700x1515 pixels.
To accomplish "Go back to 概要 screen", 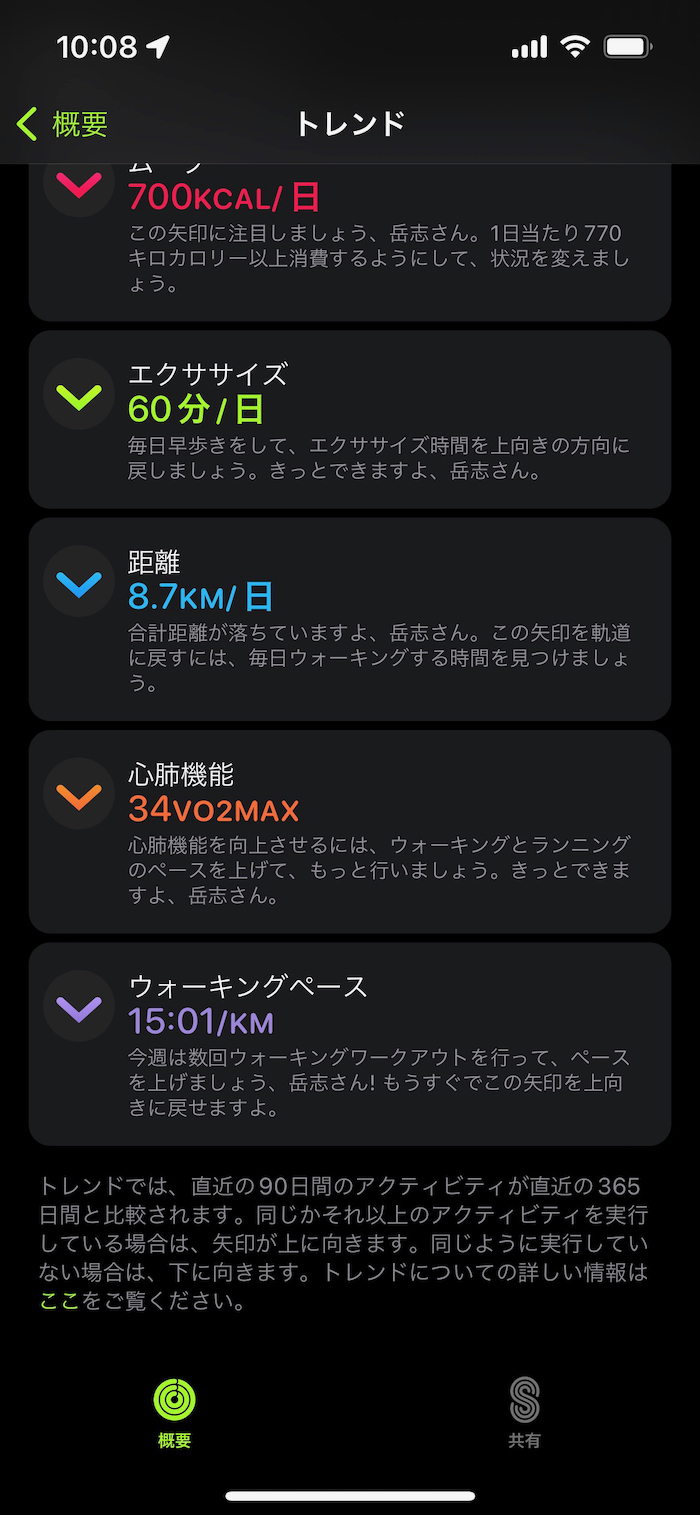I will pos(62,124).
